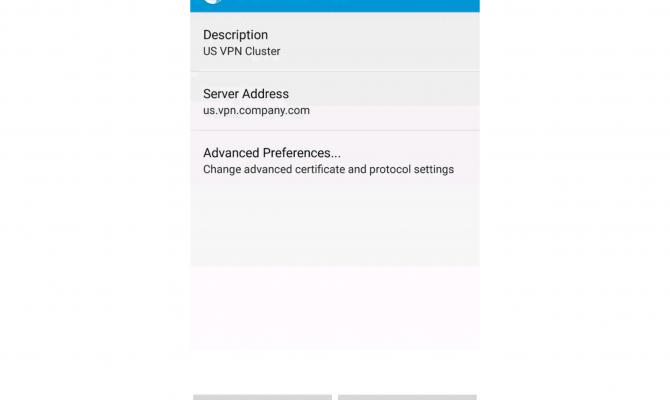Edit the Server Address entry

[x=334, y=101]
